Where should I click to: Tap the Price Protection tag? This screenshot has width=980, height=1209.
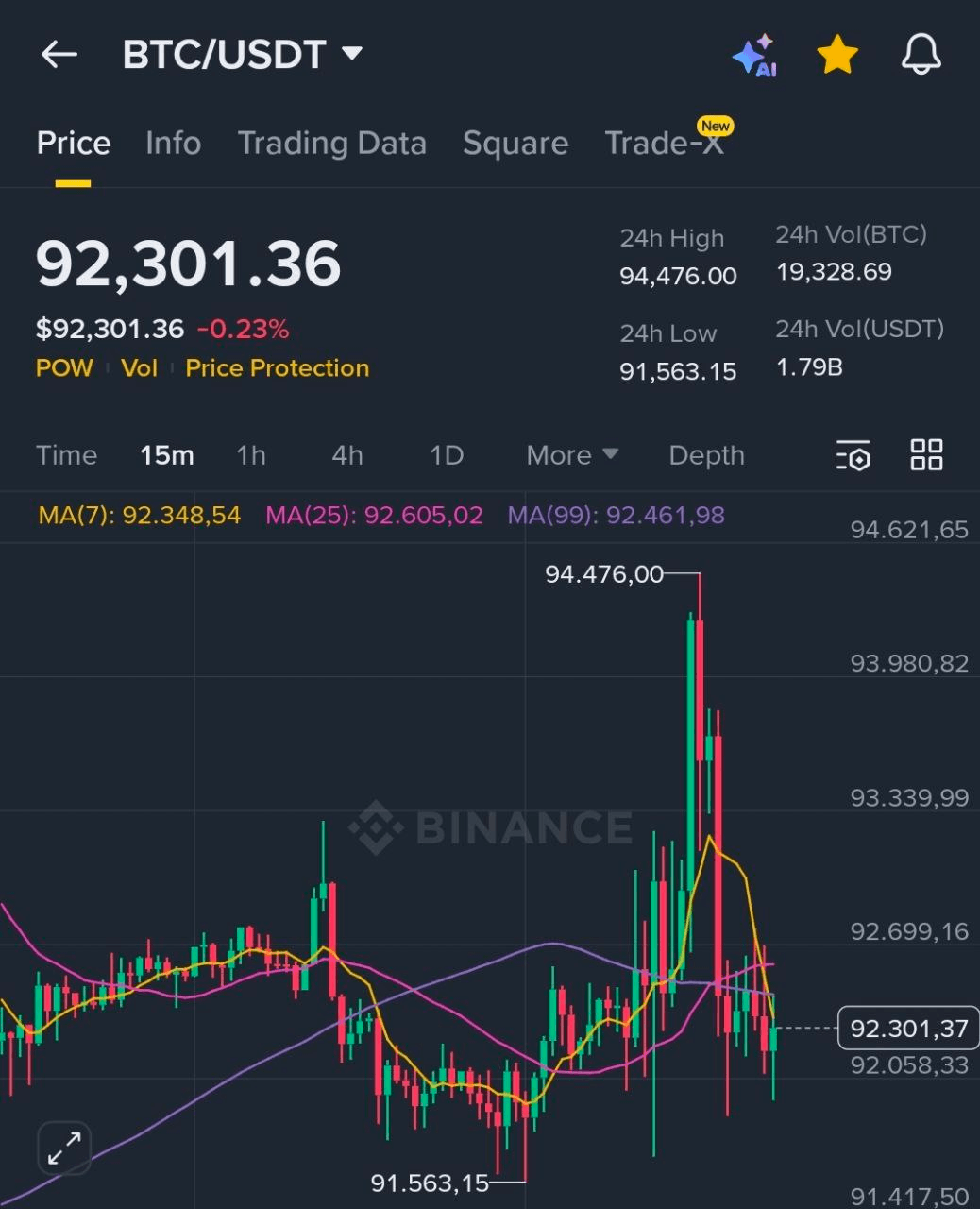(x=277, y=368)
